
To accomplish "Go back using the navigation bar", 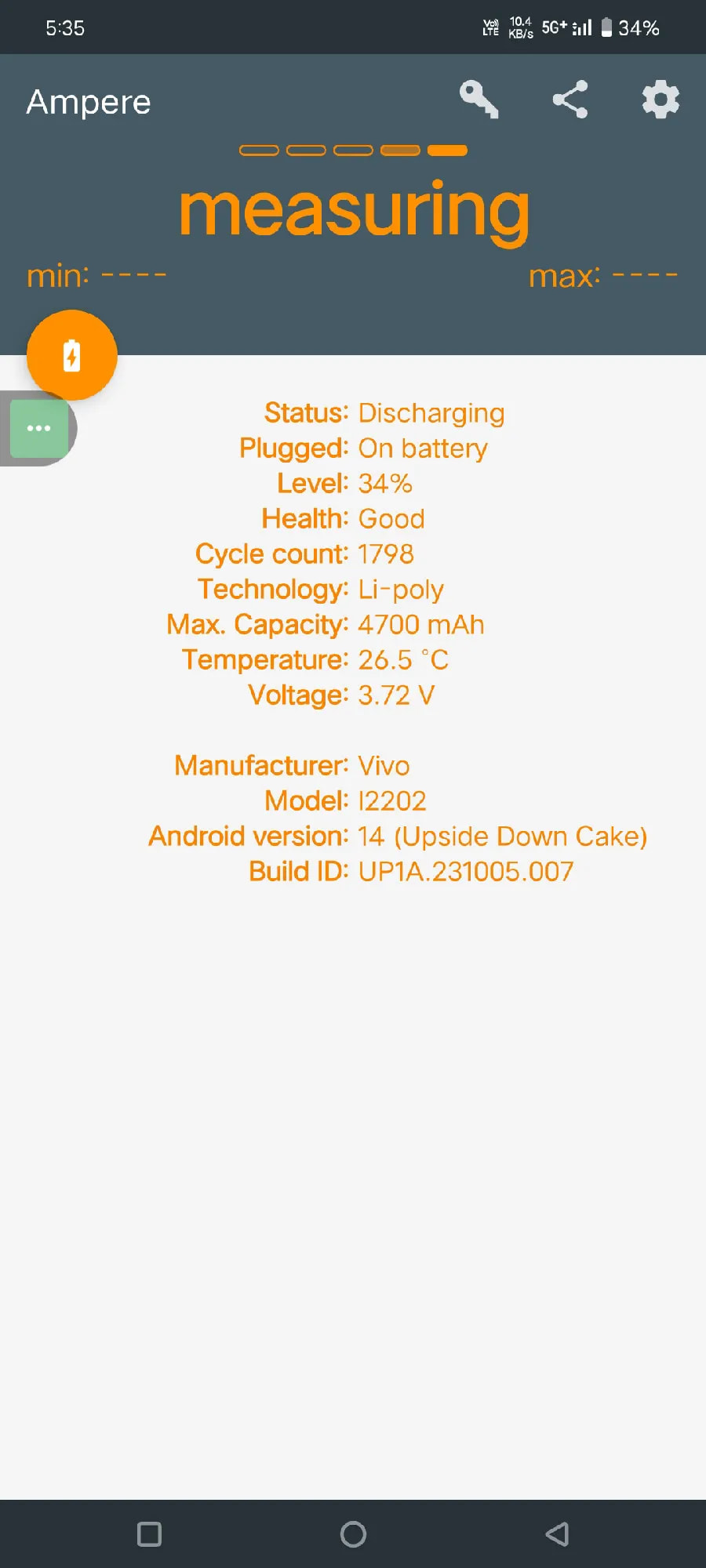I will (557, 1534).
